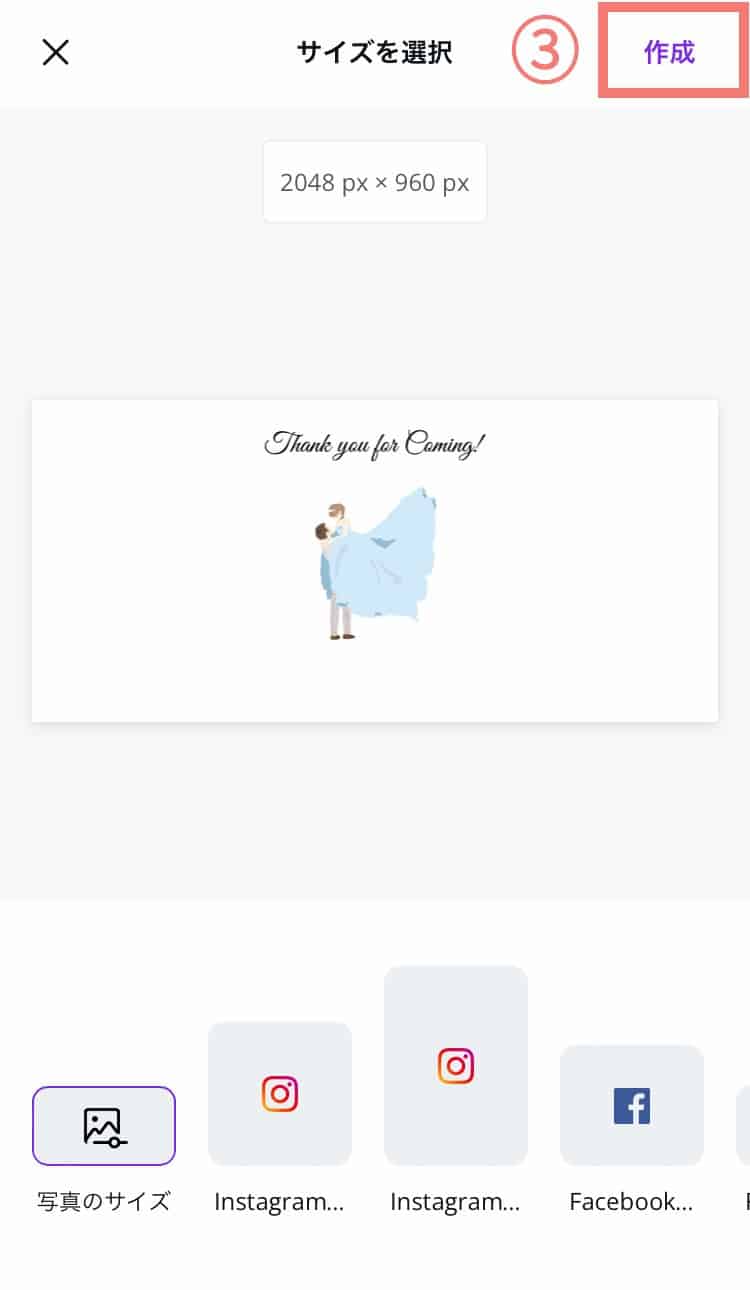This screenshot has height=1290, width=750.
Task: Choose the tall portrait Instagram size tile
Action: (456, 1066)
